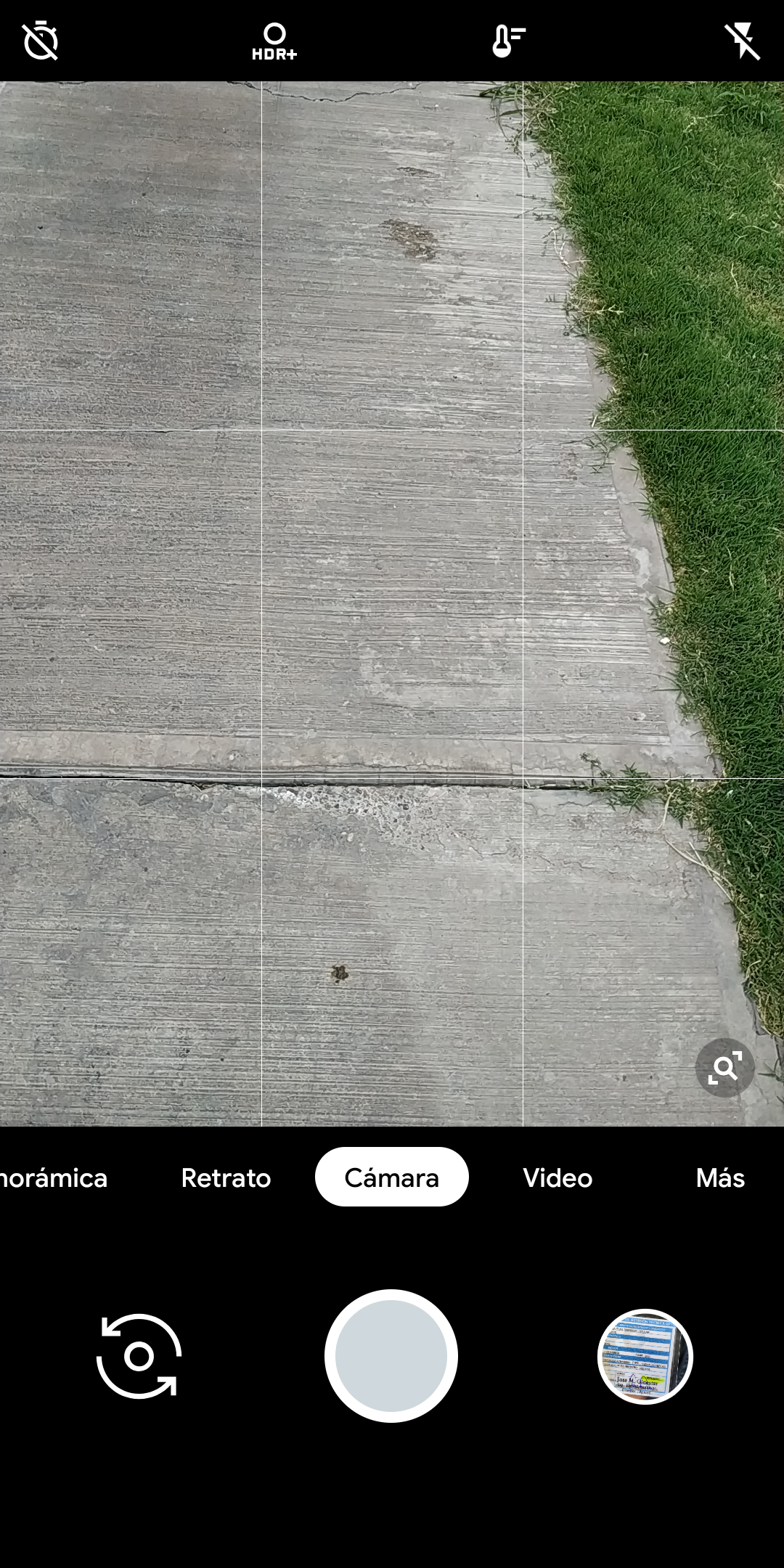Switch to Panorámica mode

point(54,1177)
